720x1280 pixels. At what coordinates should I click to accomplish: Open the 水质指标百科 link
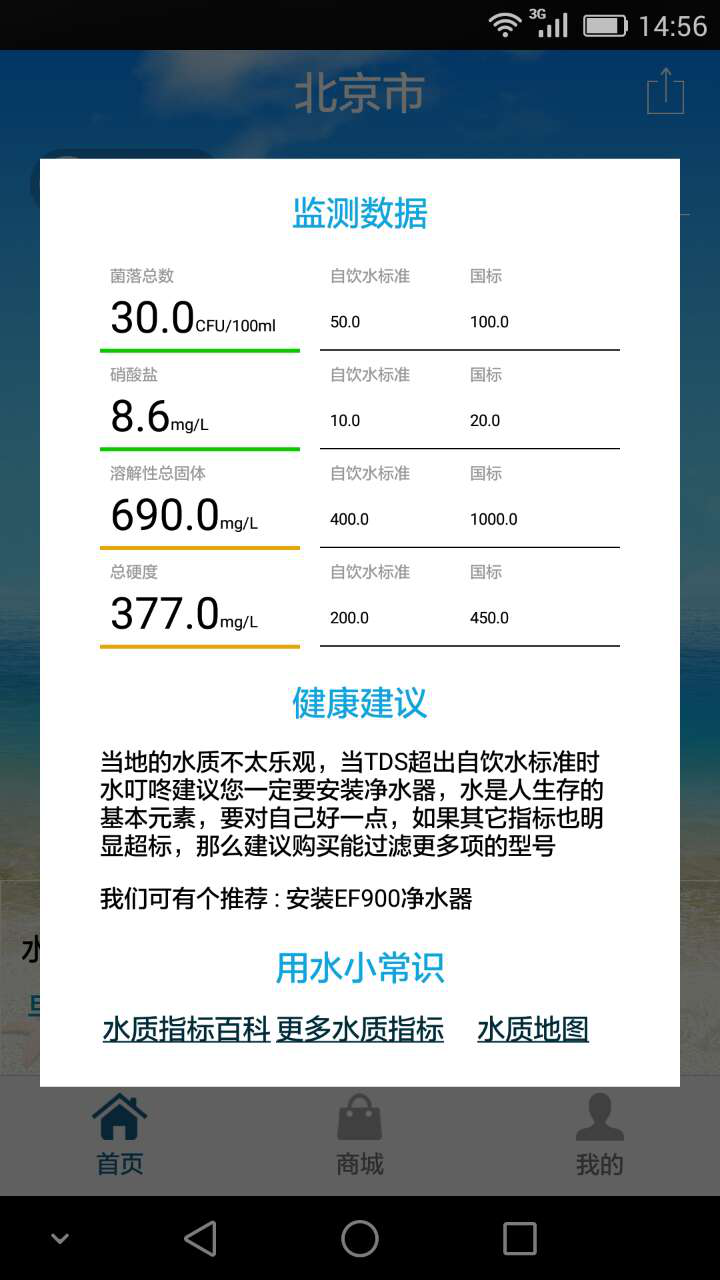coord(186,1029)
